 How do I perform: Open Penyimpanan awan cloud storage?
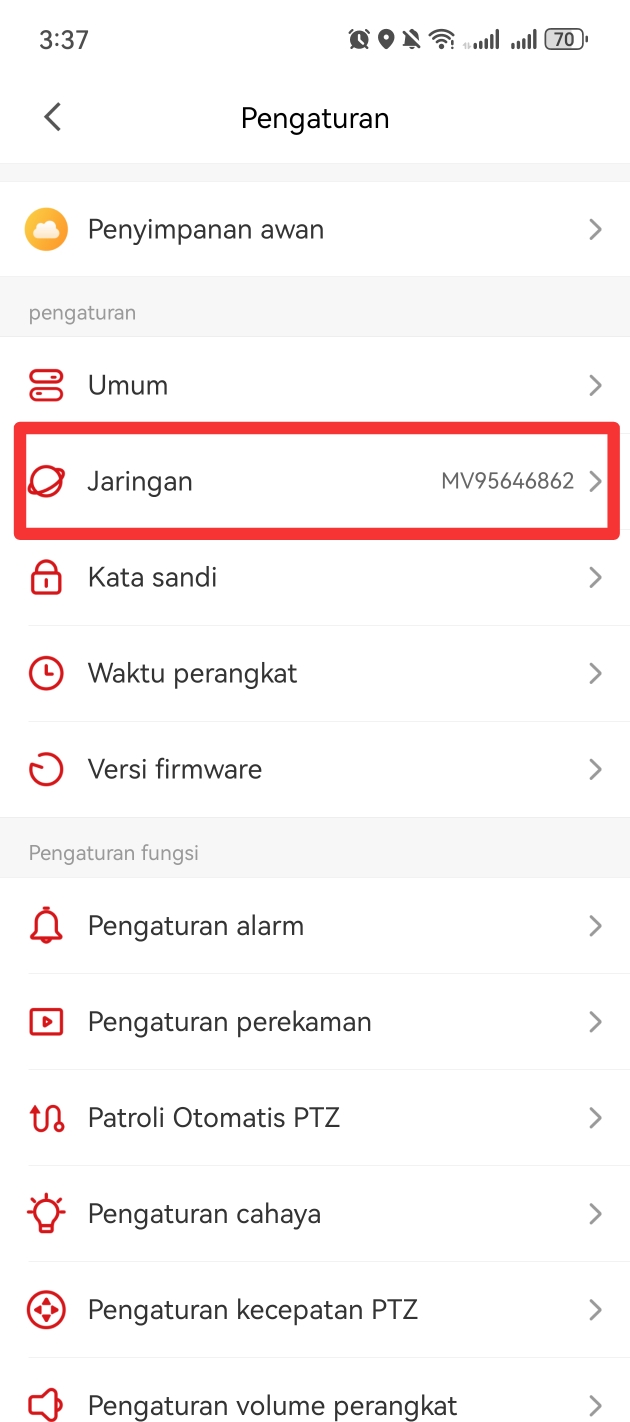coord(315,229)
